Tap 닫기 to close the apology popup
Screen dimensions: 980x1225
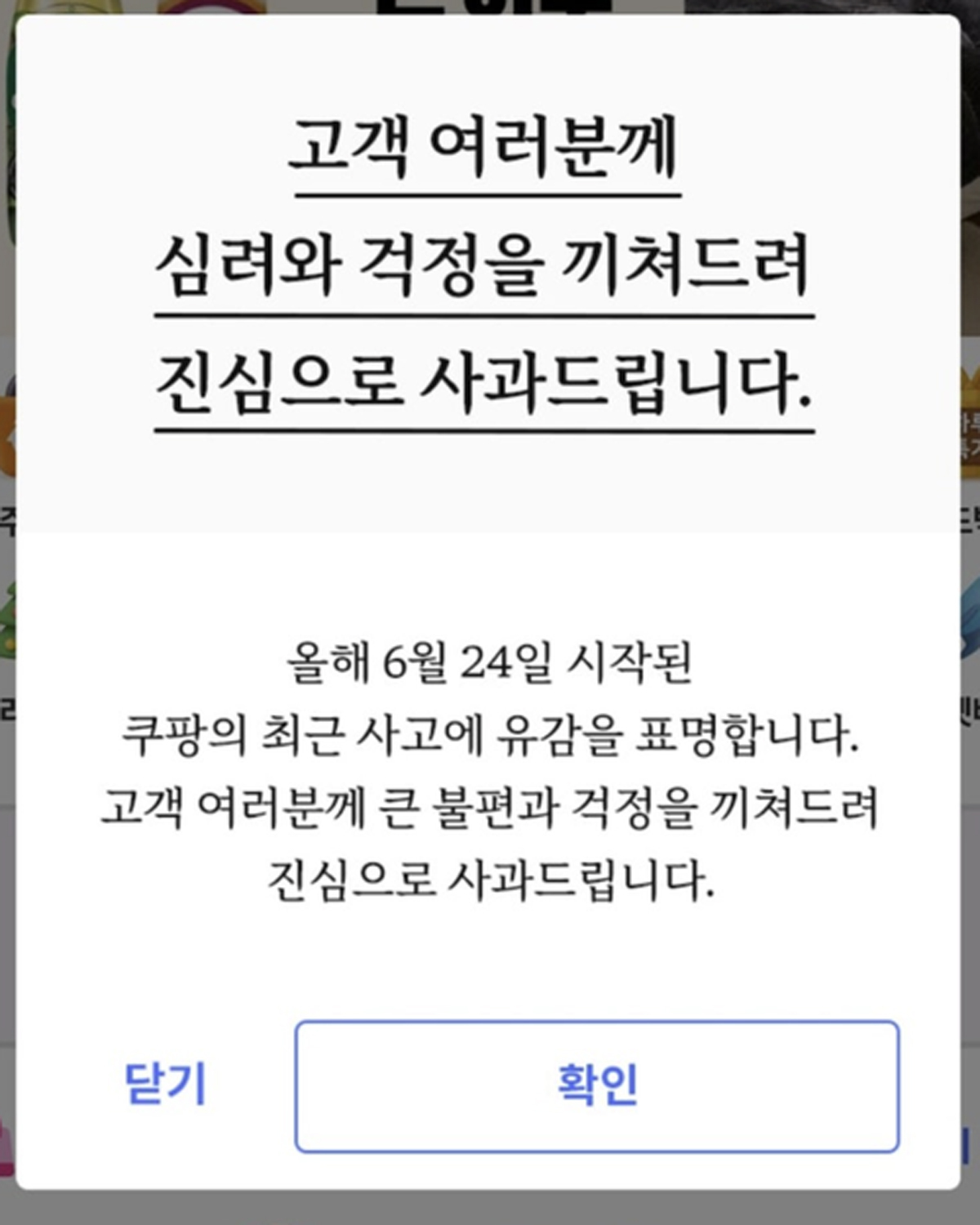coord(166,1085)
